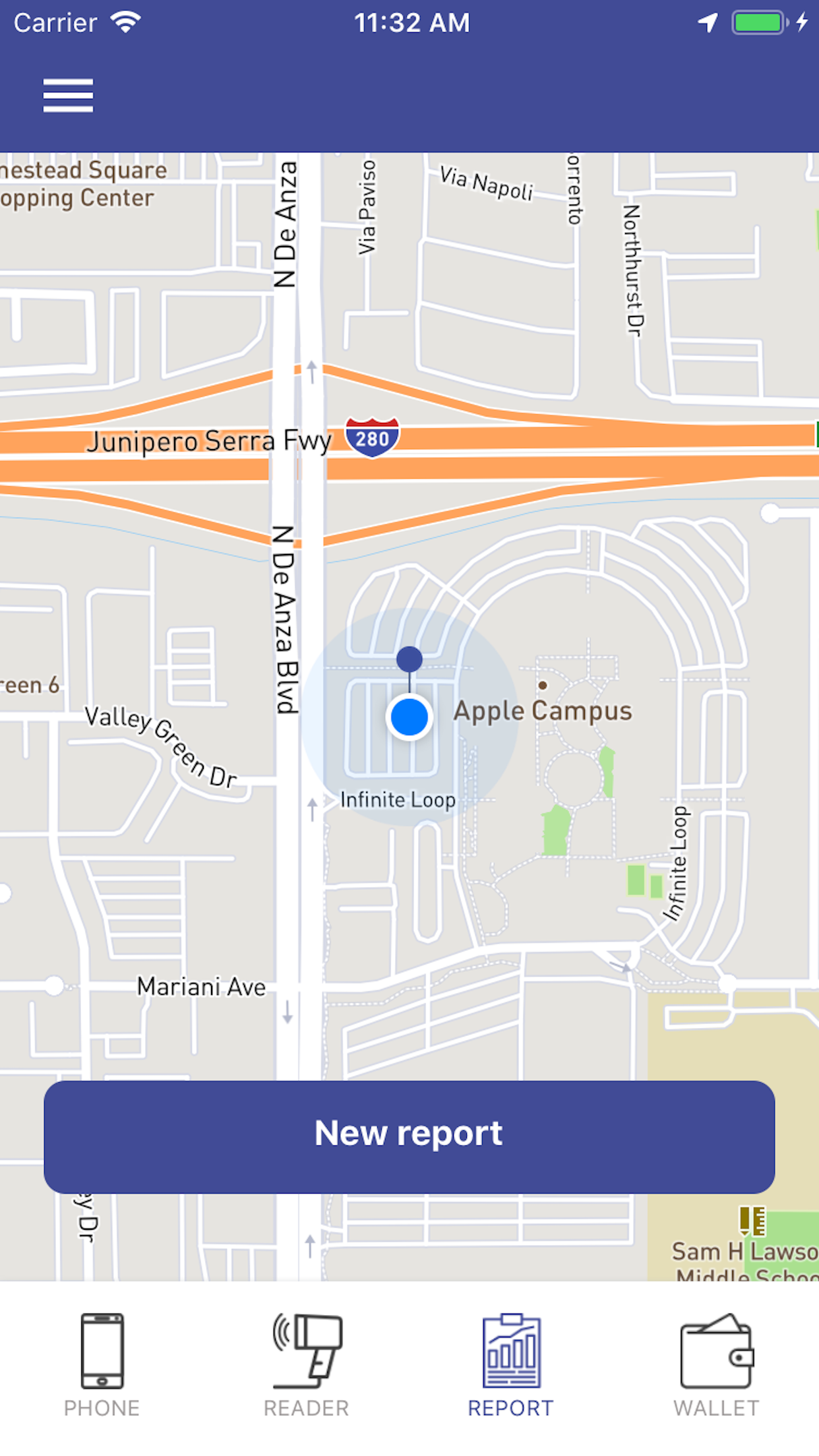This screenshot has width=819, height=1456.
Task: Tap the Interstate 280 highway shield
Action: 373,437
